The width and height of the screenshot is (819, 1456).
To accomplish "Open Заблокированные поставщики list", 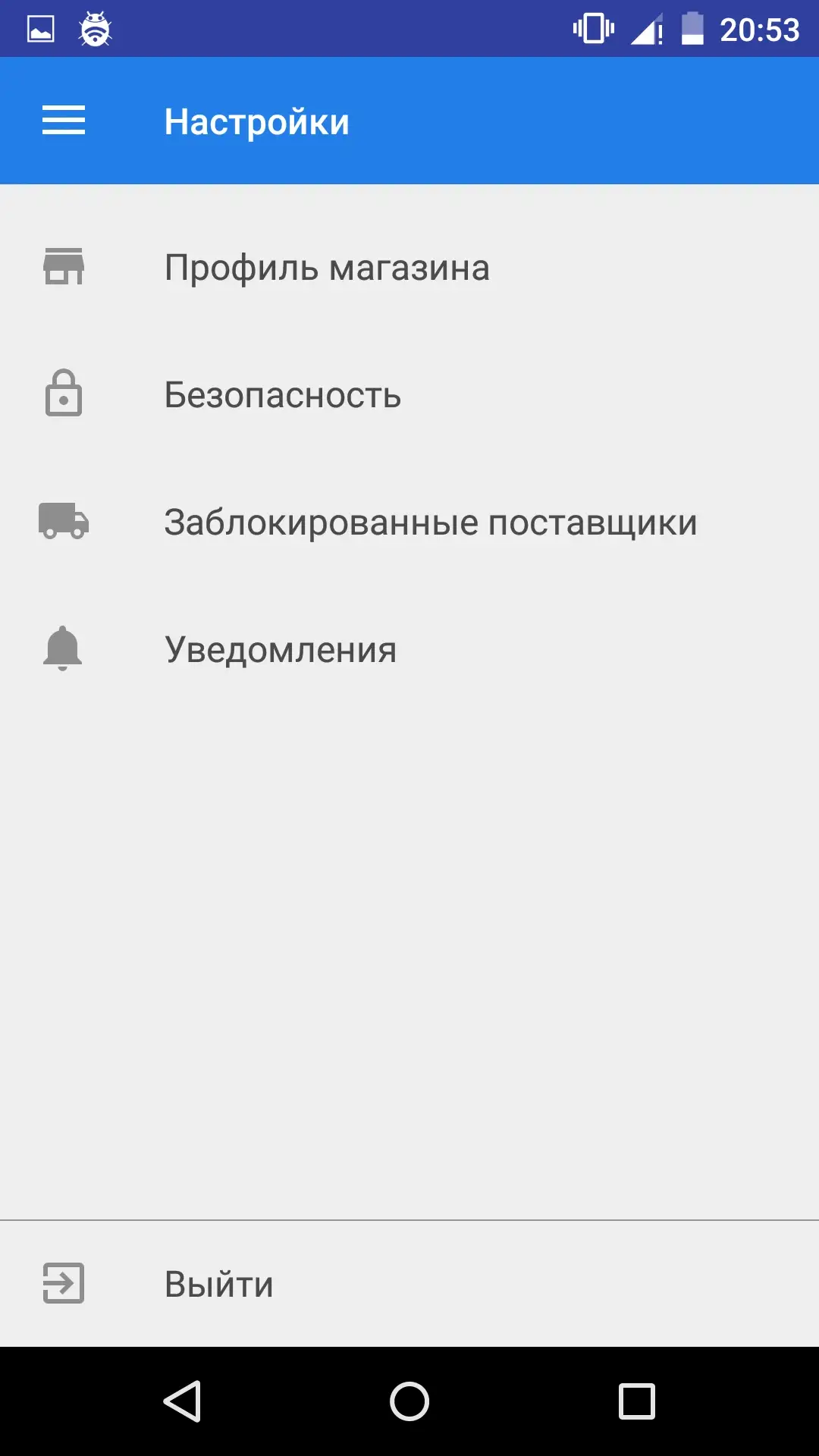I will [x=429, y=522].
